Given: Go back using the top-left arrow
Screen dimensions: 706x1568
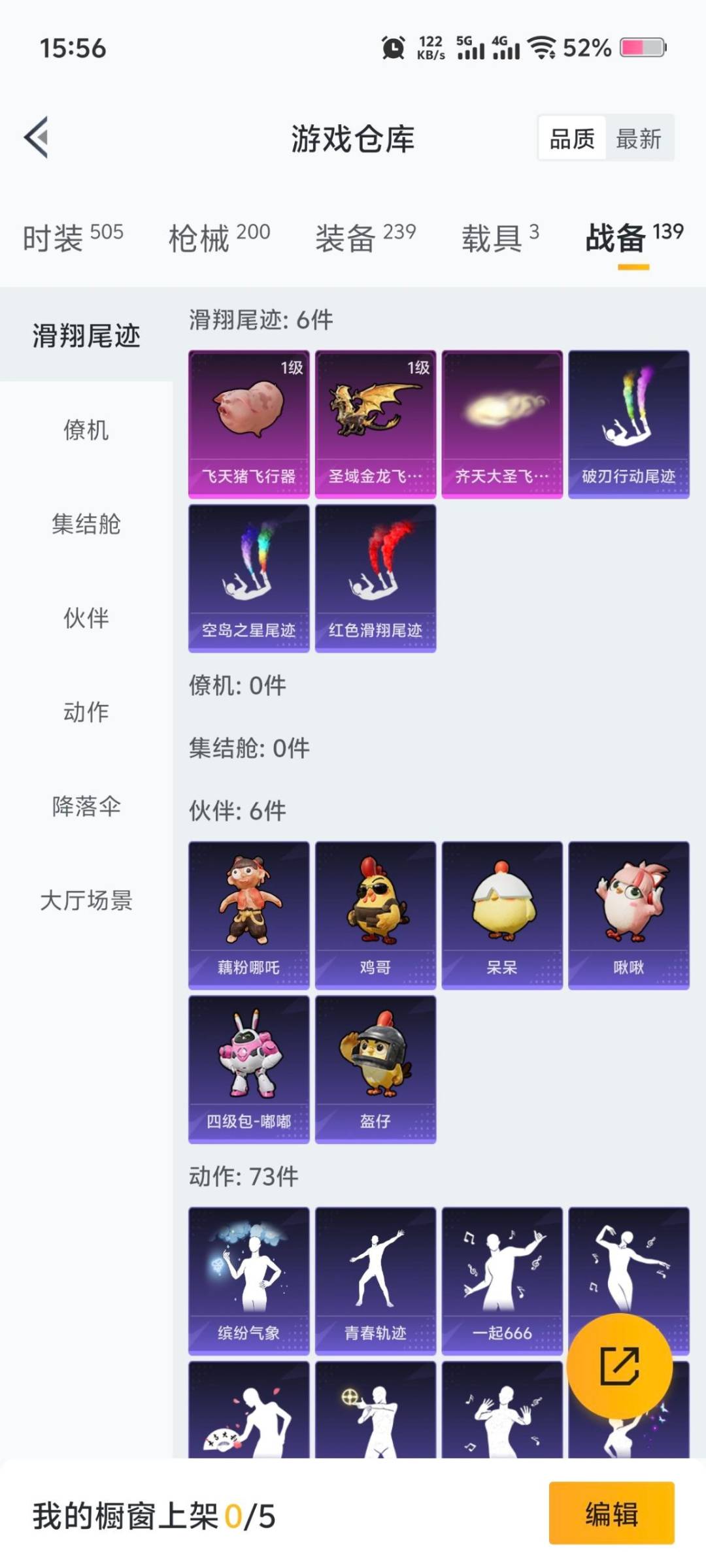Looking at the screenshot, I should click(x=37, y=137).
